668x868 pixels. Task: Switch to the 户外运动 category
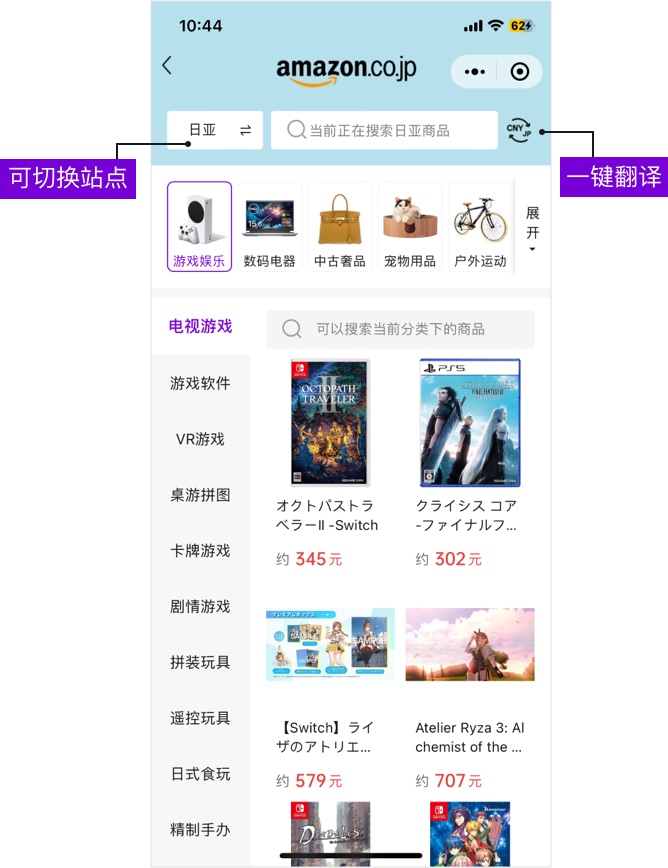(x=480, y=227)
